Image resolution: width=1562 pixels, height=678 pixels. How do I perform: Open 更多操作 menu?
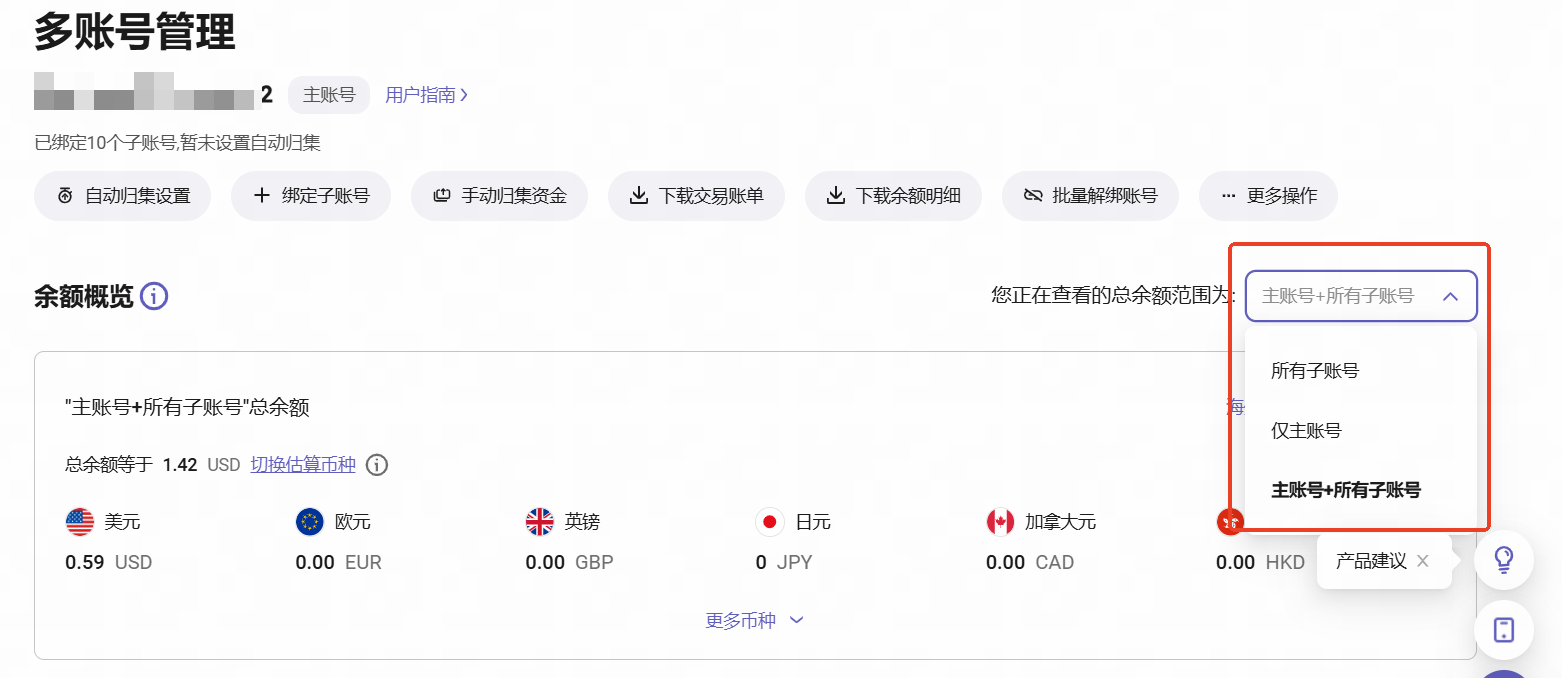point(1268,196)
